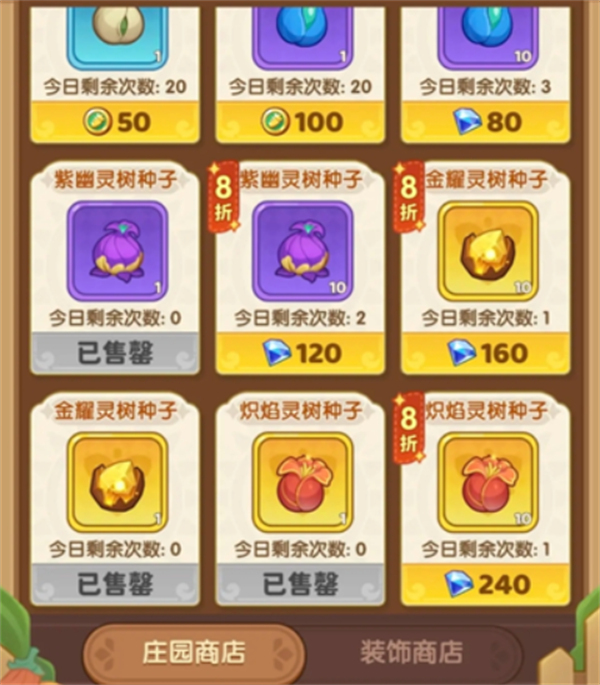Buy 紫幽灵树种子 pack for 120 diamonds
Screen dimensions: 600x685
click(x=301, y=353)
